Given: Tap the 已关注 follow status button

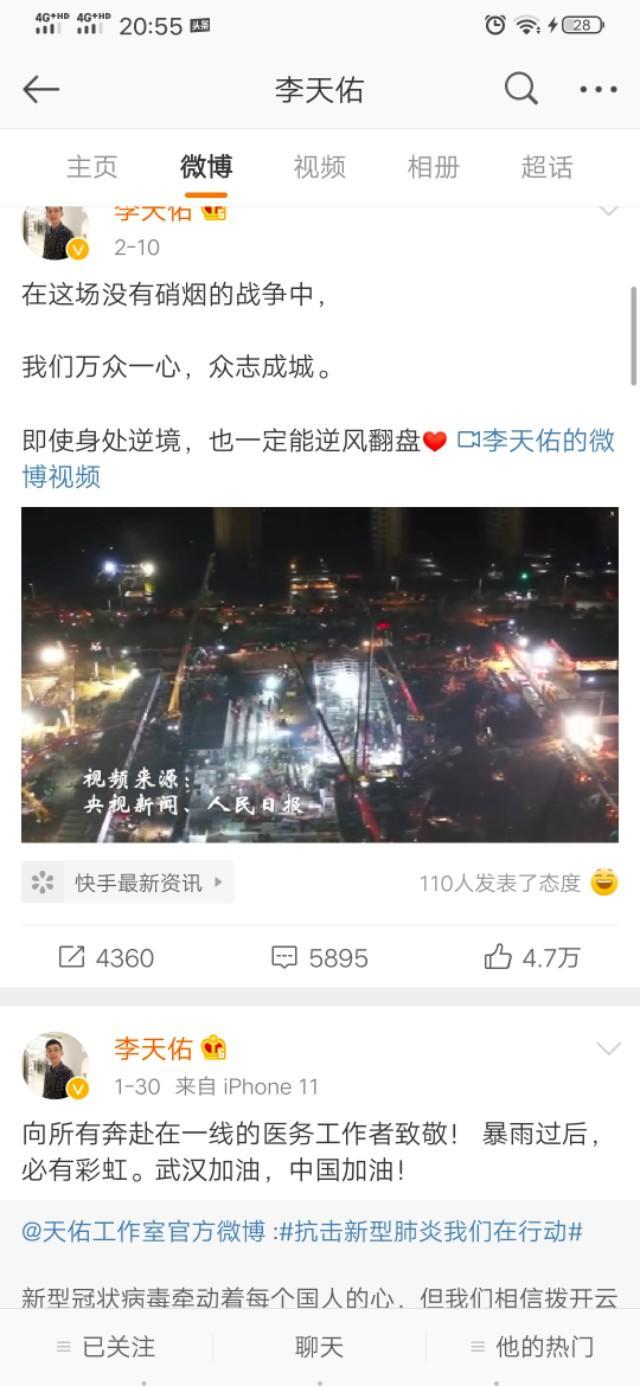Looking at the screenshot, I should [x=106, y=1347].
